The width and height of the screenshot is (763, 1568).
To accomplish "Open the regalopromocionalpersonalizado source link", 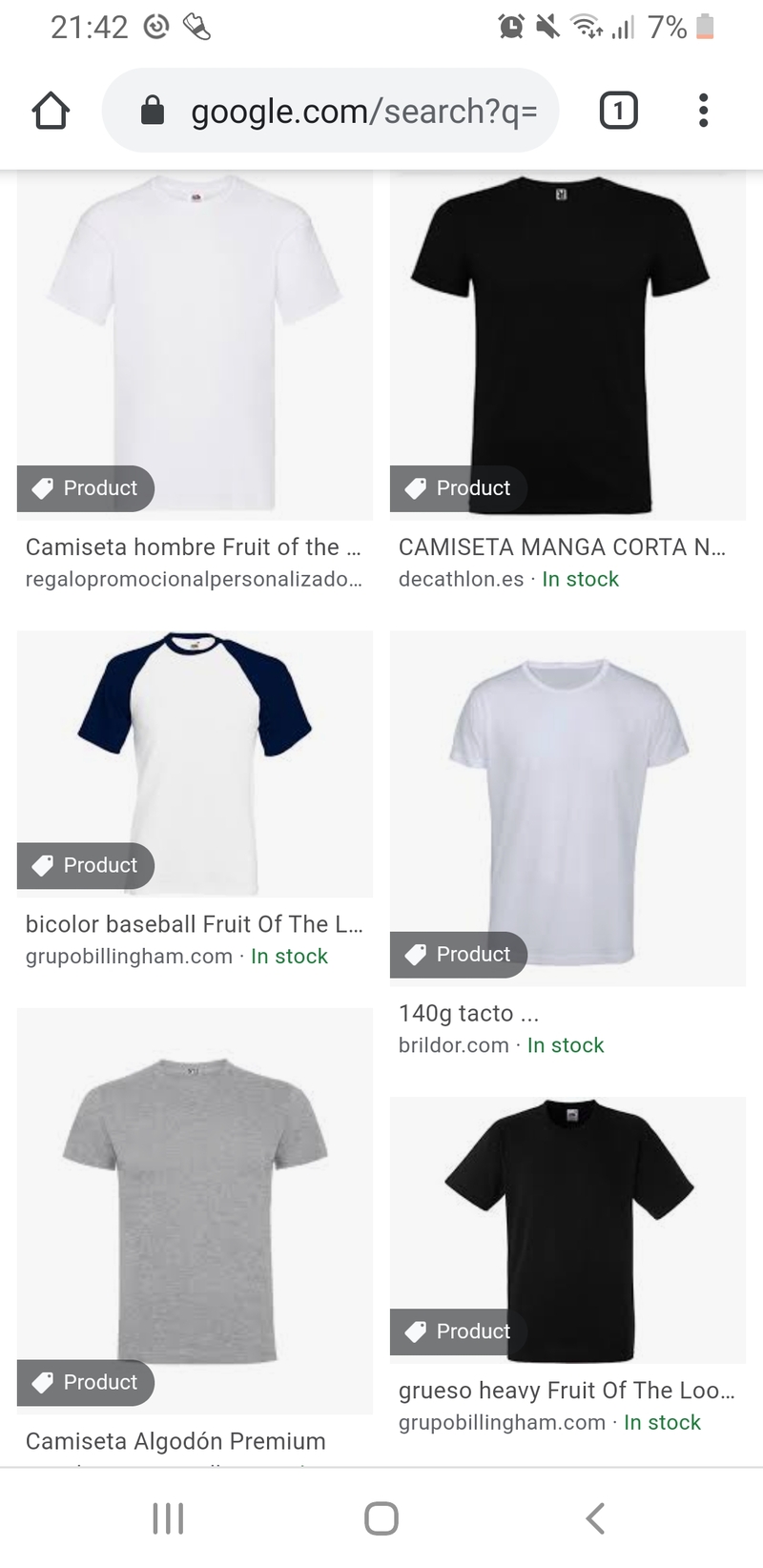I will coord(194,579).
